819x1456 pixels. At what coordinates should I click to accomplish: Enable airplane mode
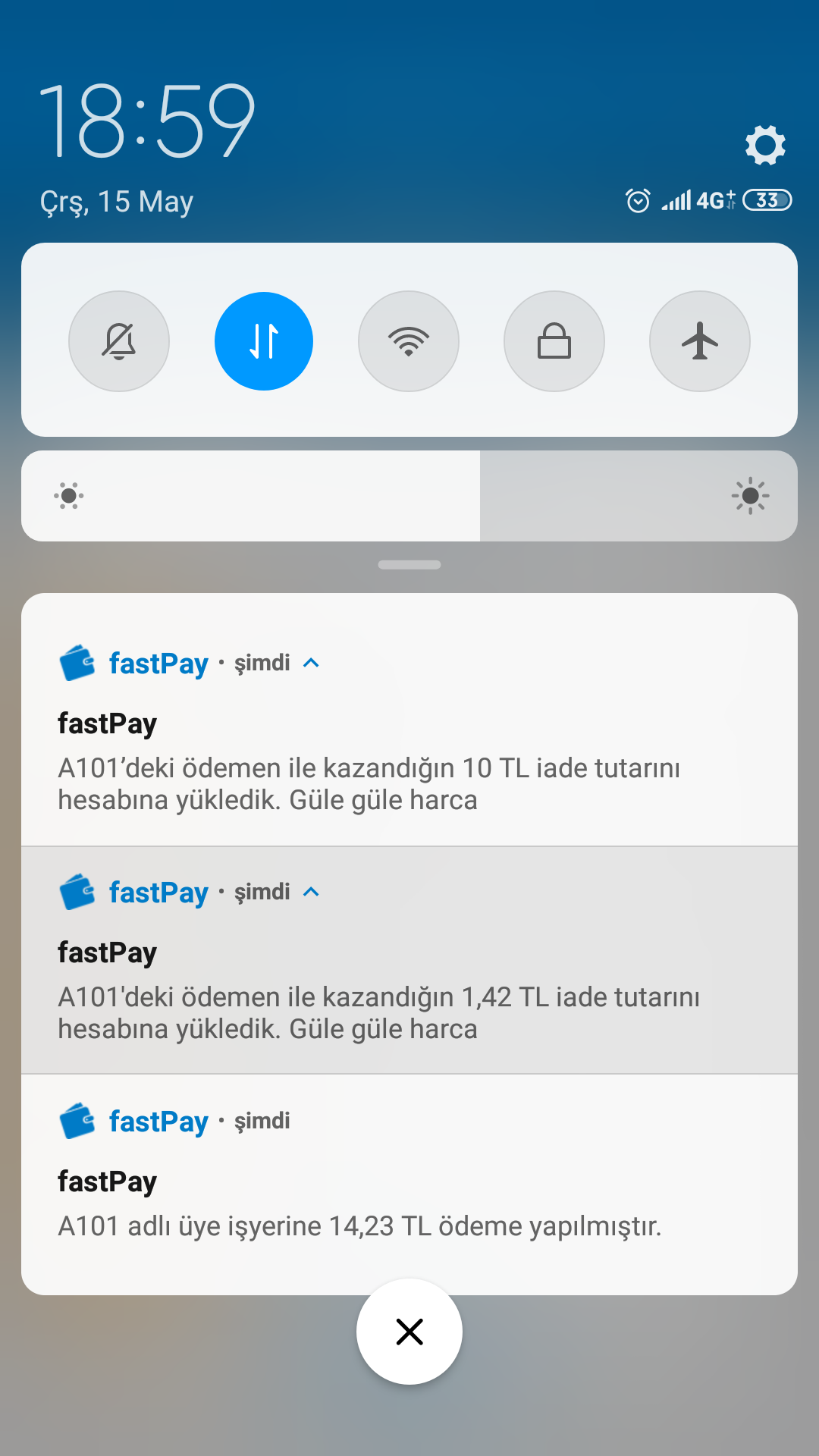point(700,341)
